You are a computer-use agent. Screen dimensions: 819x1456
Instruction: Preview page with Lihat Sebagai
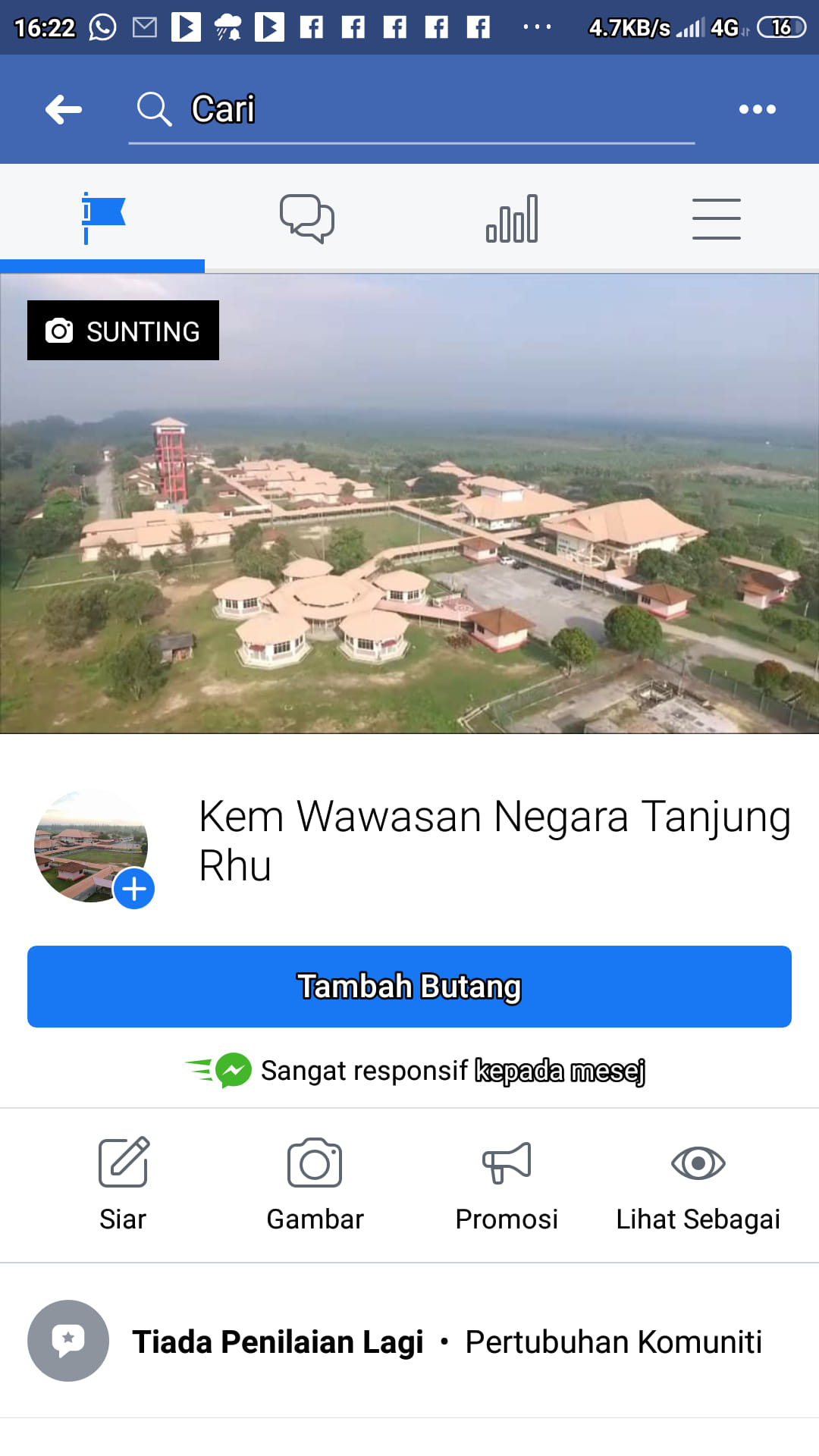[x=698, y=1185]
